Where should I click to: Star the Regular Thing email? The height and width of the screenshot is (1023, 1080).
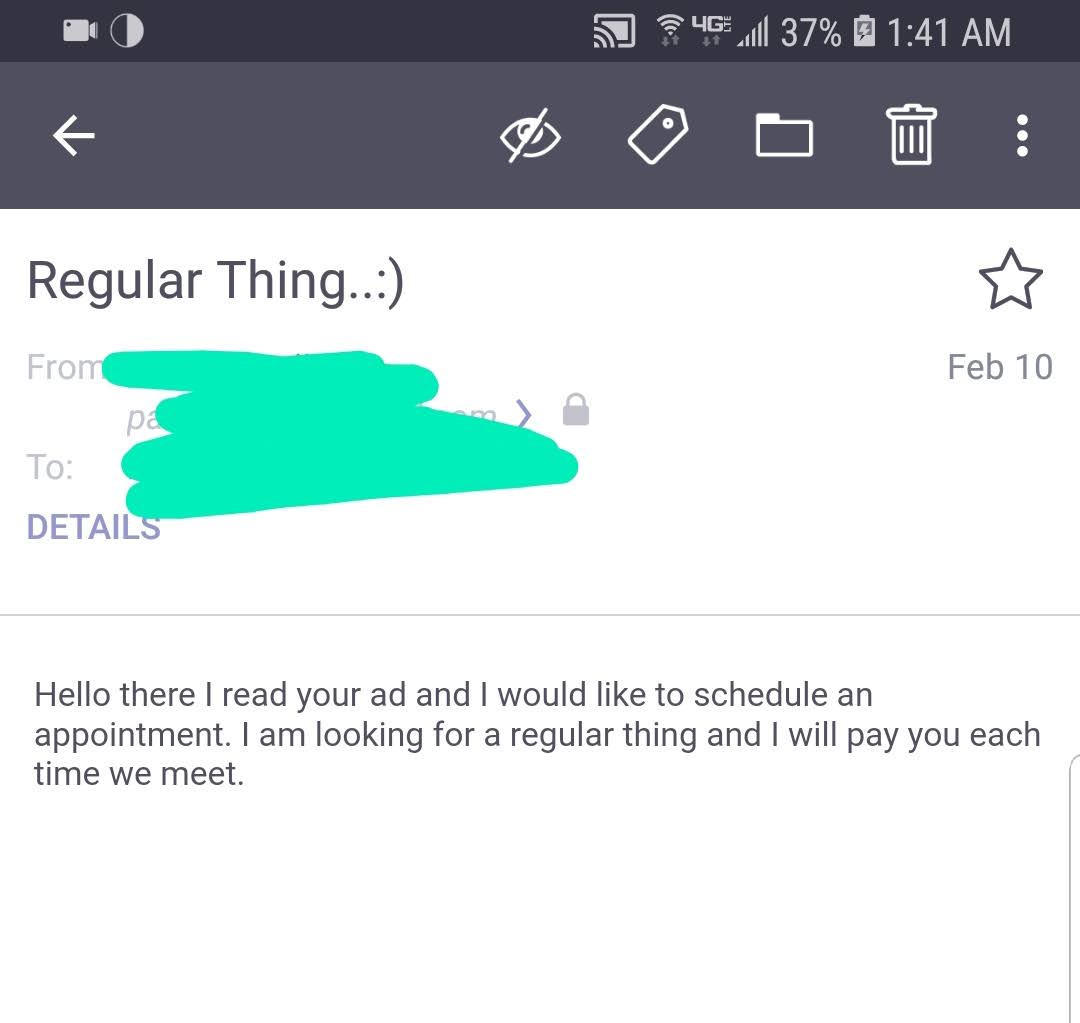click(x=1010, y=280)
